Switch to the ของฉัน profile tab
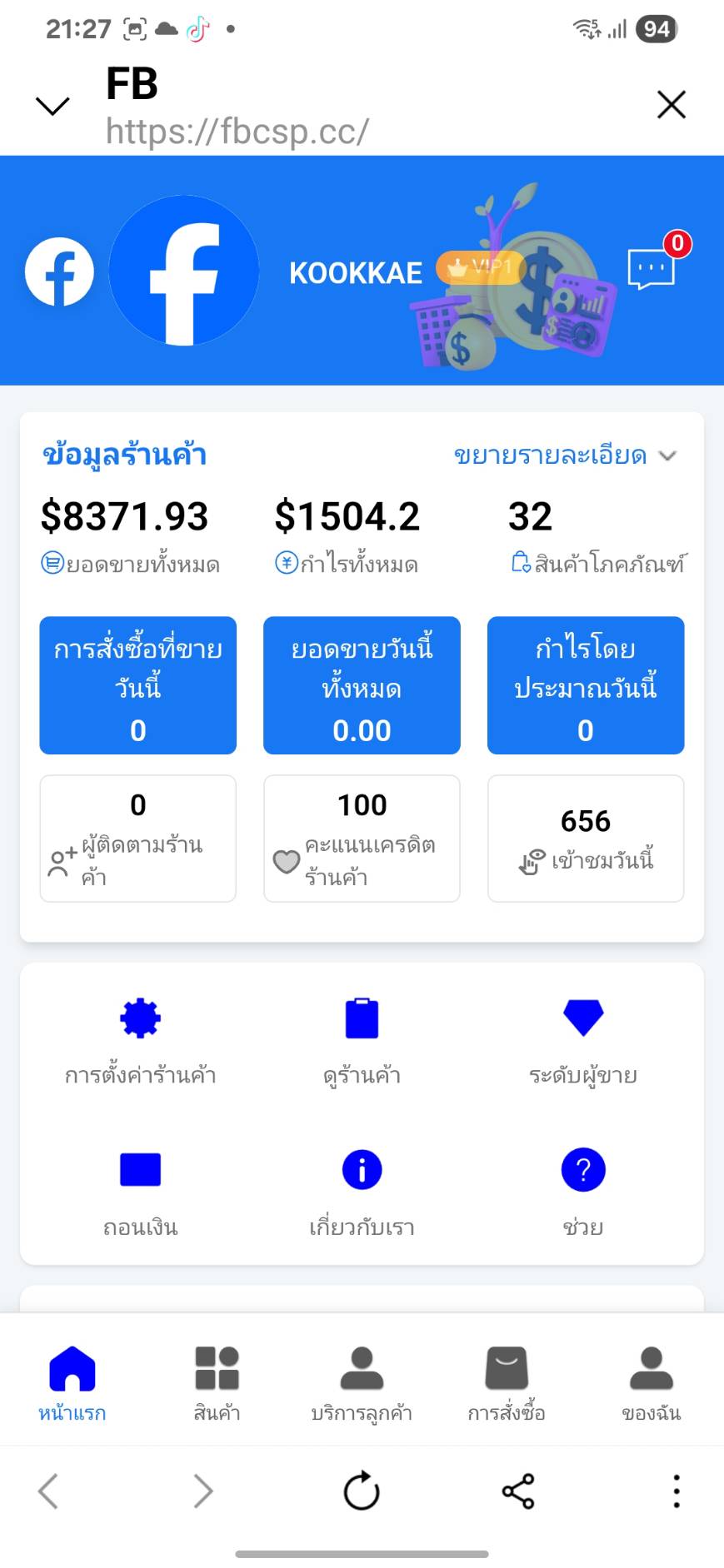Screen dimensions: 724x1568 [651, 1383]
